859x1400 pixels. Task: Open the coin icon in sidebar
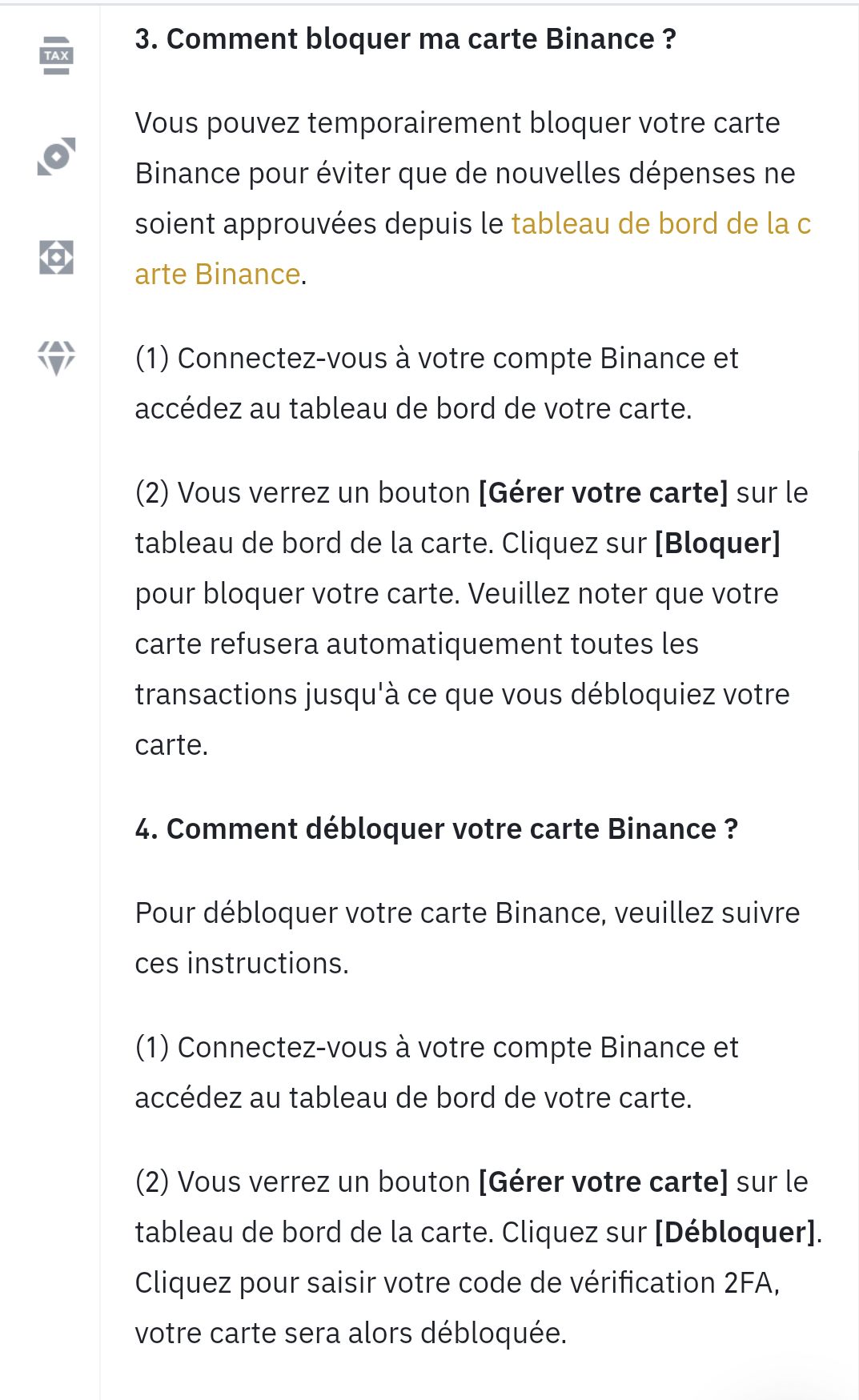click(56, 156)
